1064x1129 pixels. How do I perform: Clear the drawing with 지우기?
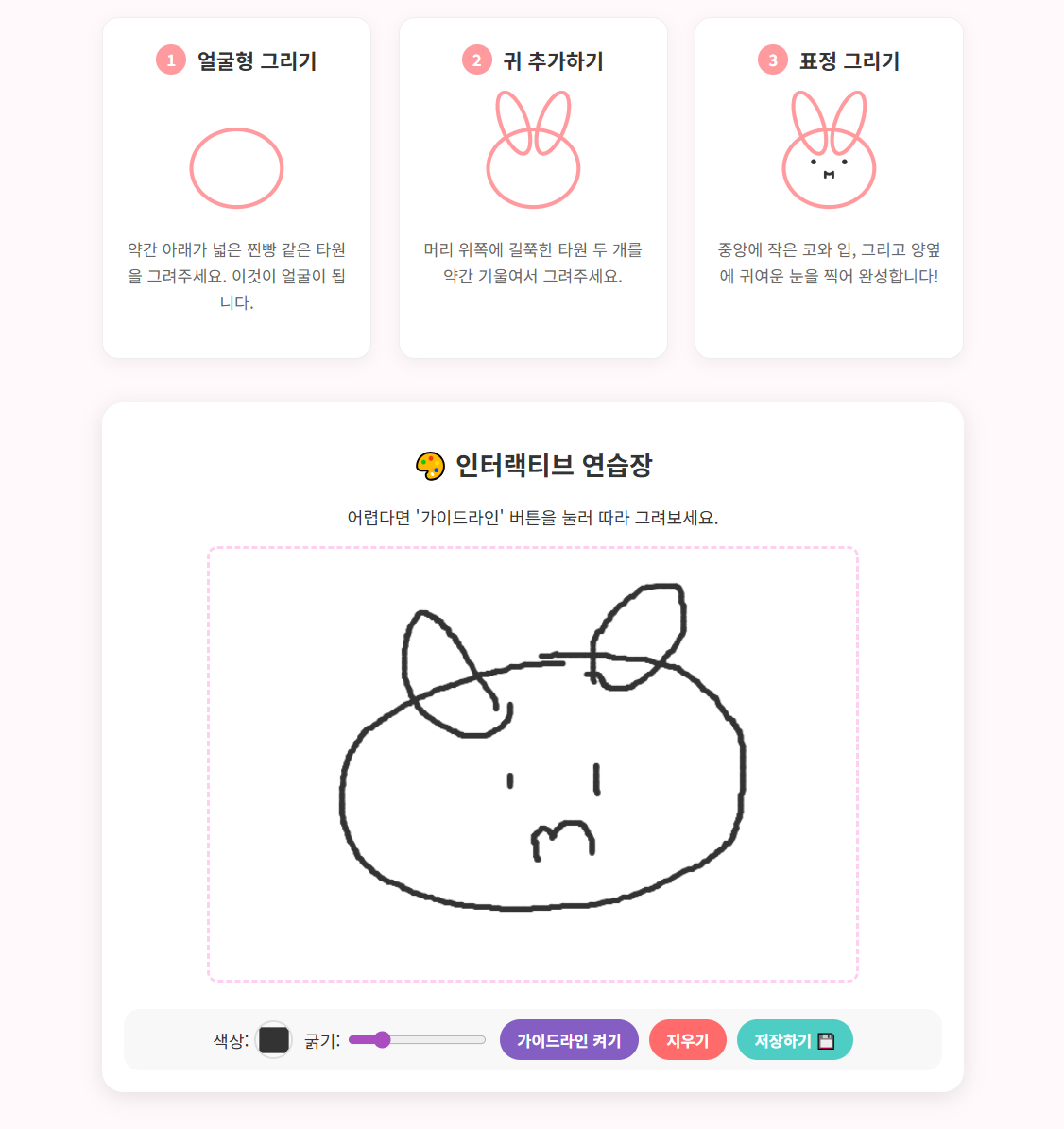pos(687,1040)
